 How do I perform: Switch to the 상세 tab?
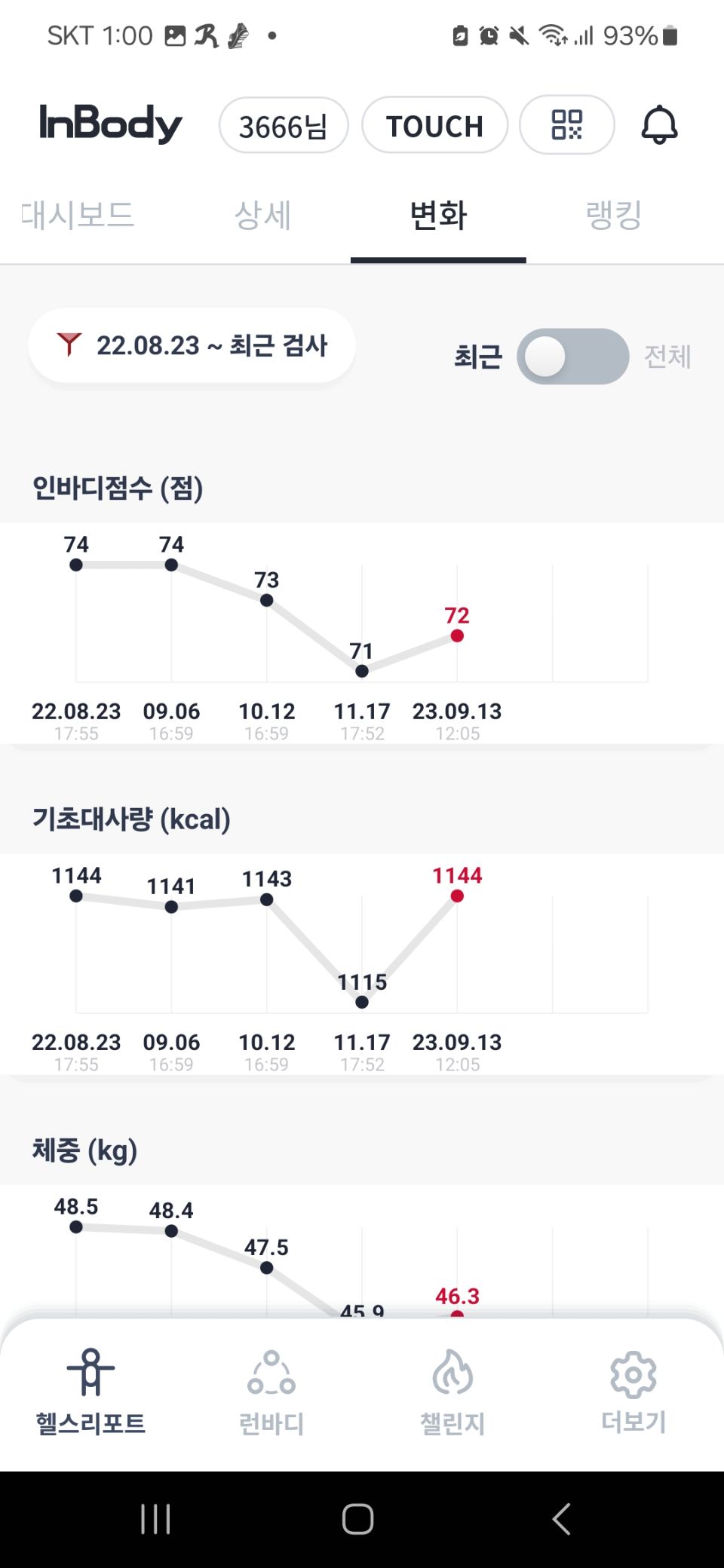tap(262, 216)
